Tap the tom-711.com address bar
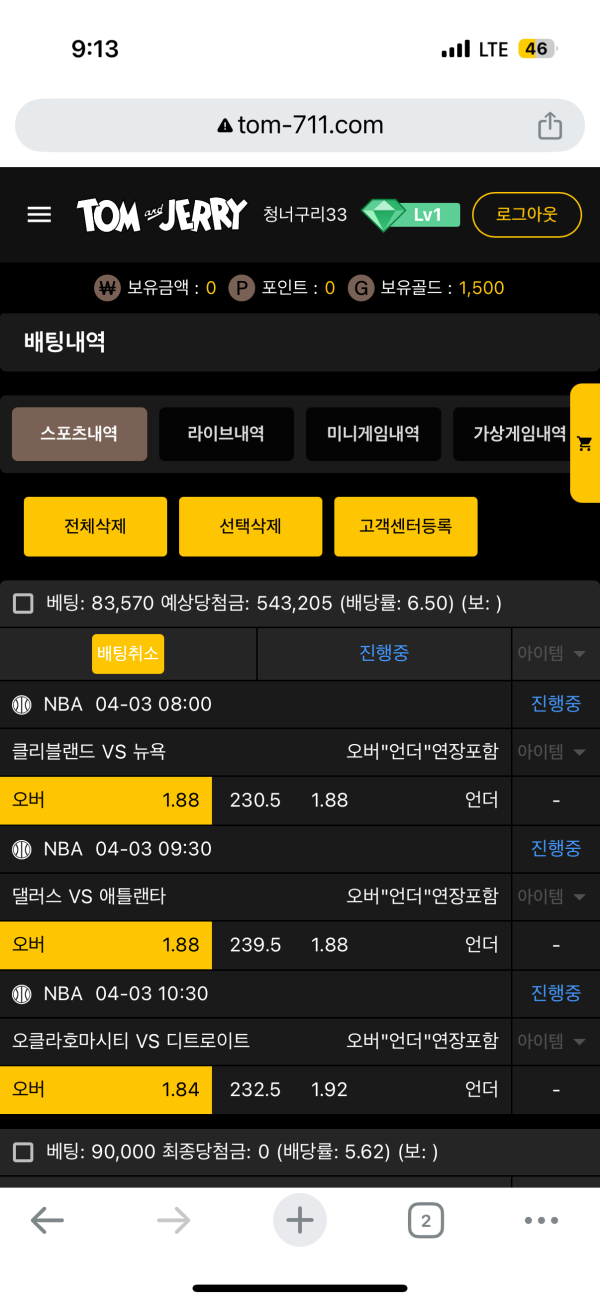Image resolution: width=600 pixels, height=1304 pixels. click(300, 125)
